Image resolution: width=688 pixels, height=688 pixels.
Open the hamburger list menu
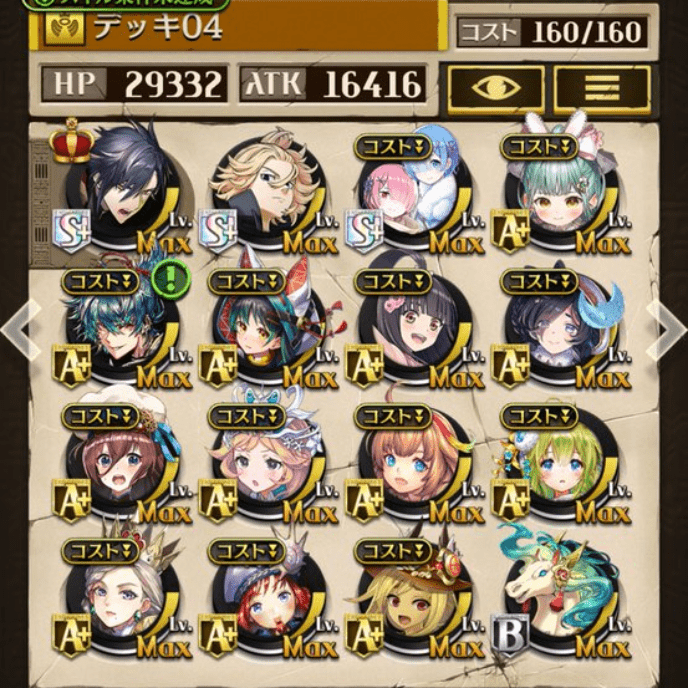tap(602, 88)
